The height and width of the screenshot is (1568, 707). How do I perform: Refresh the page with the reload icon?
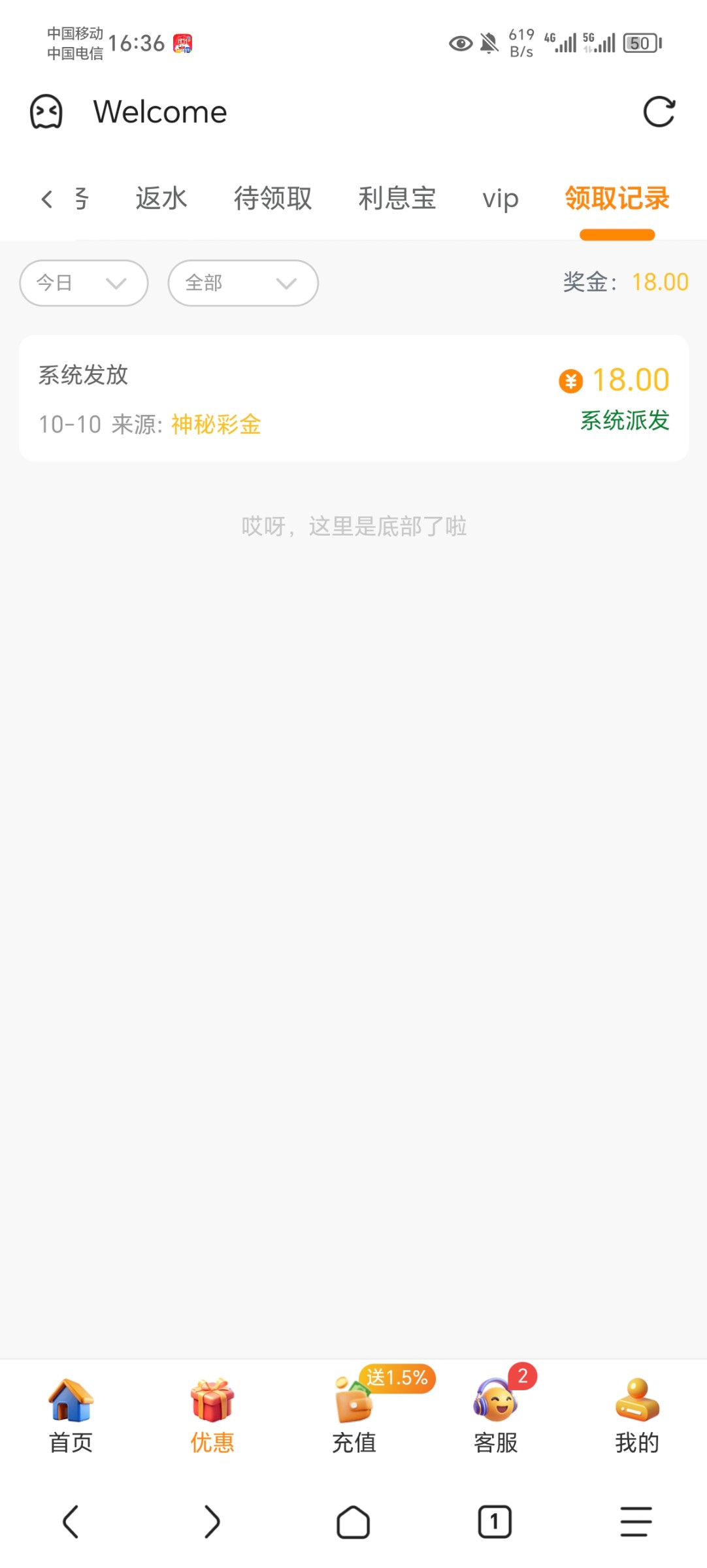(659, 112)
